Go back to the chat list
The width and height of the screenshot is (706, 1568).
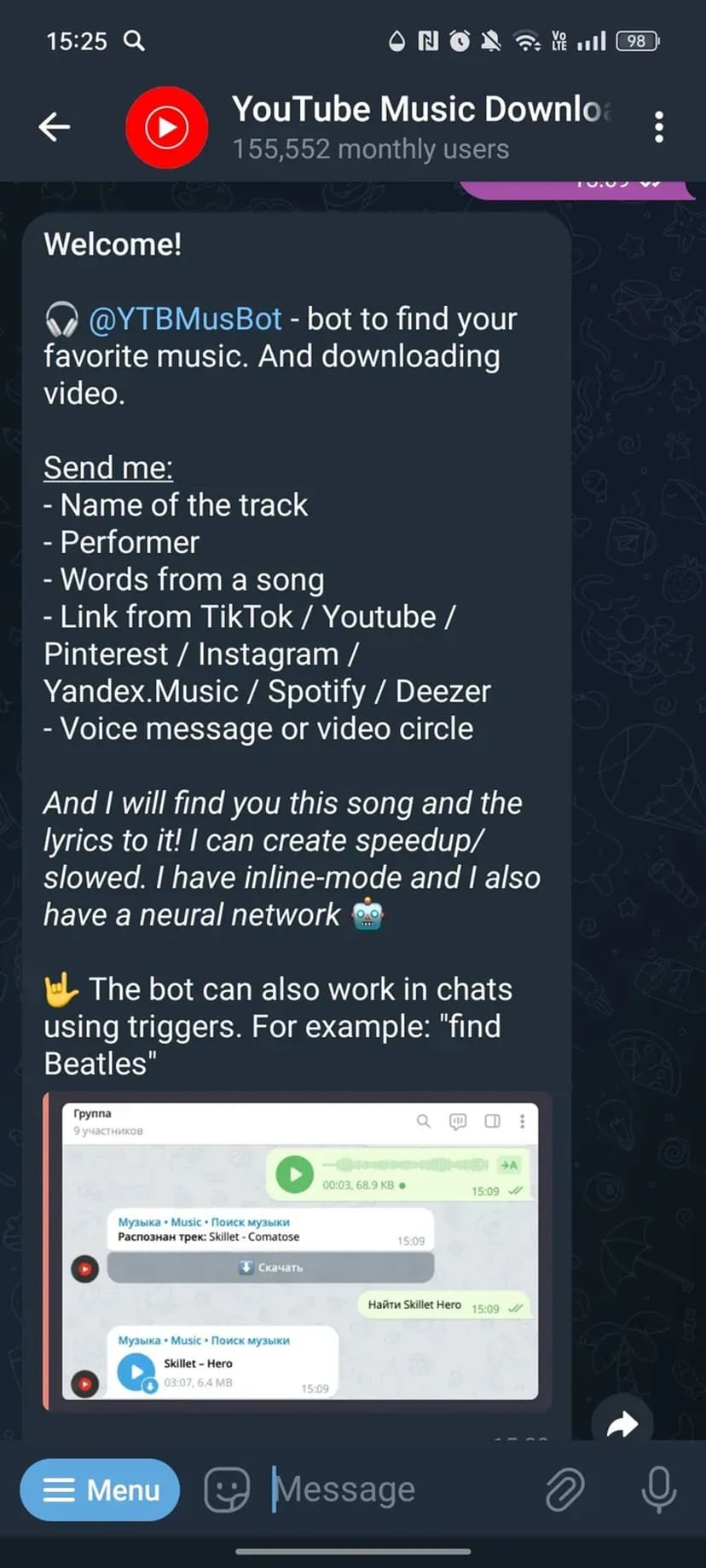(x=54, y=127)
